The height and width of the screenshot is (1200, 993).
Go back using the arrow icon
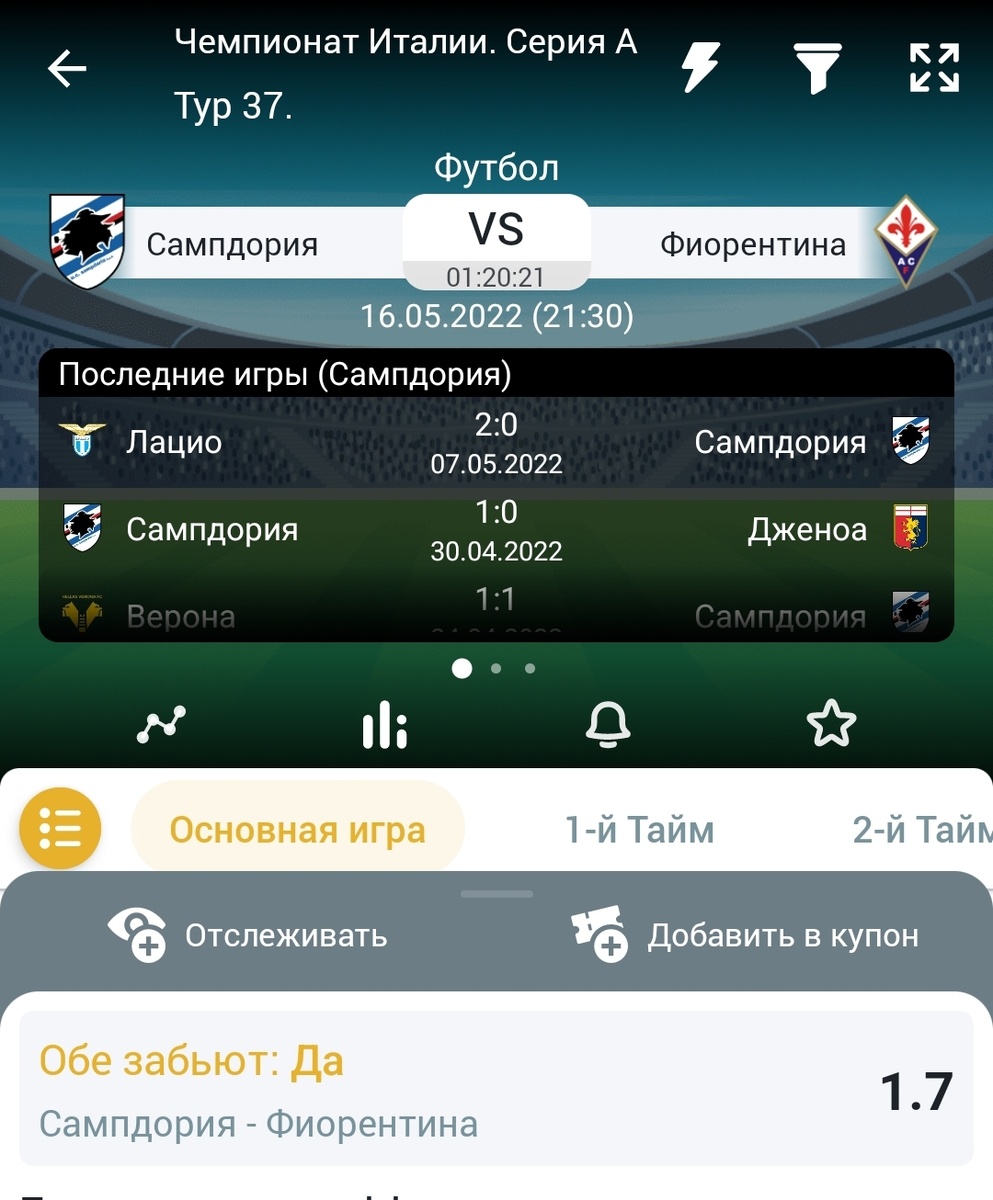(67, 69)
